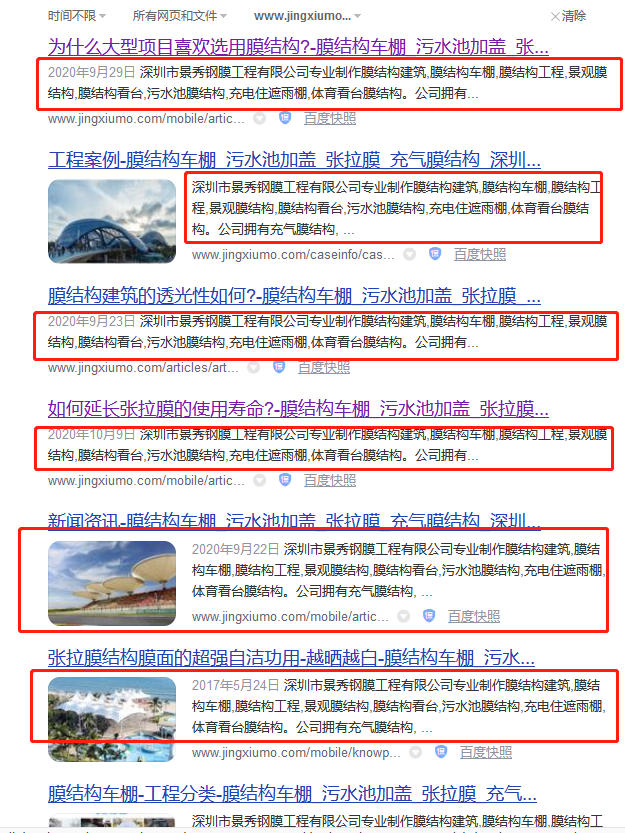View 百度快照 for the 工程案例 result
Viewport: 625px width, 833px height.
480,254
